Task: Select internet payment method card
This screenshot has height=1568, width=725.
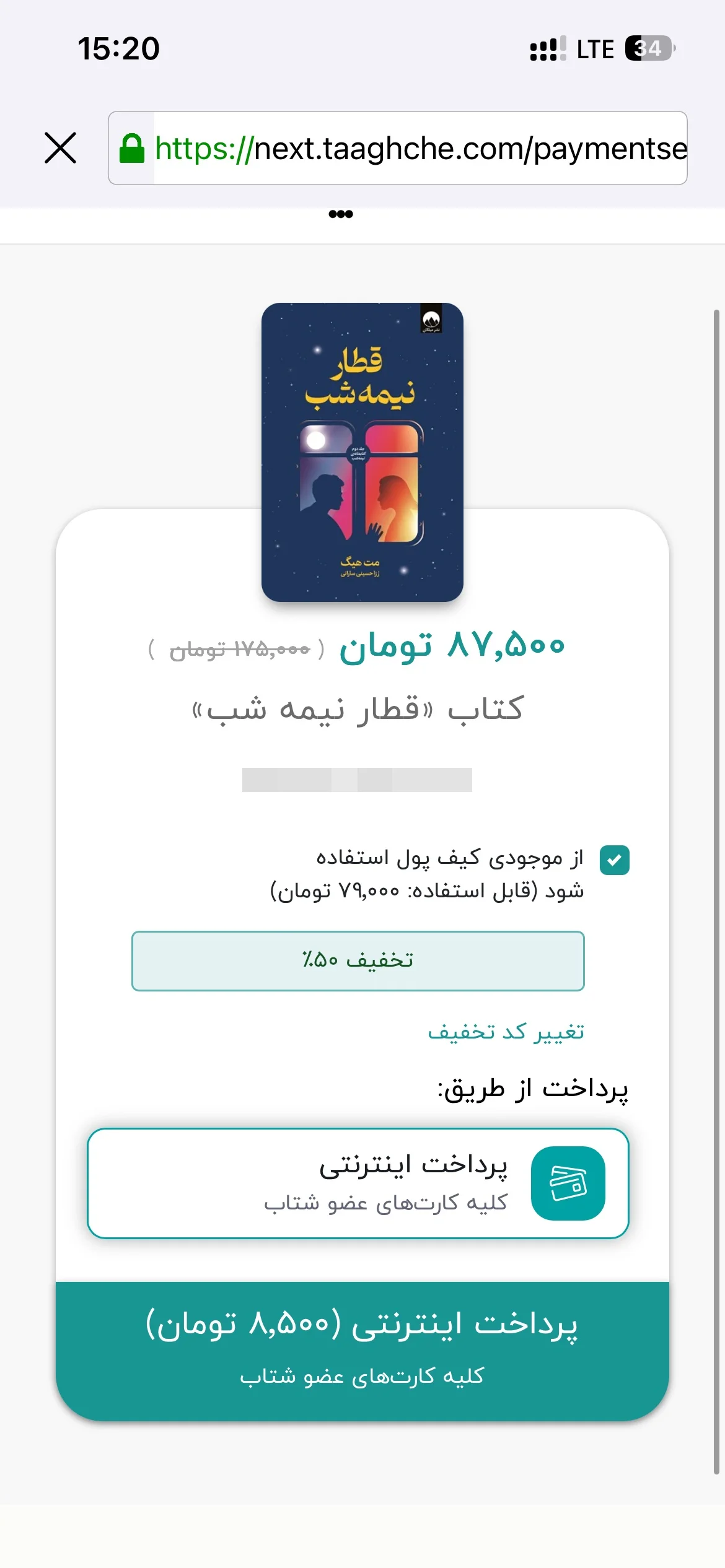Action: [358, 1183]
